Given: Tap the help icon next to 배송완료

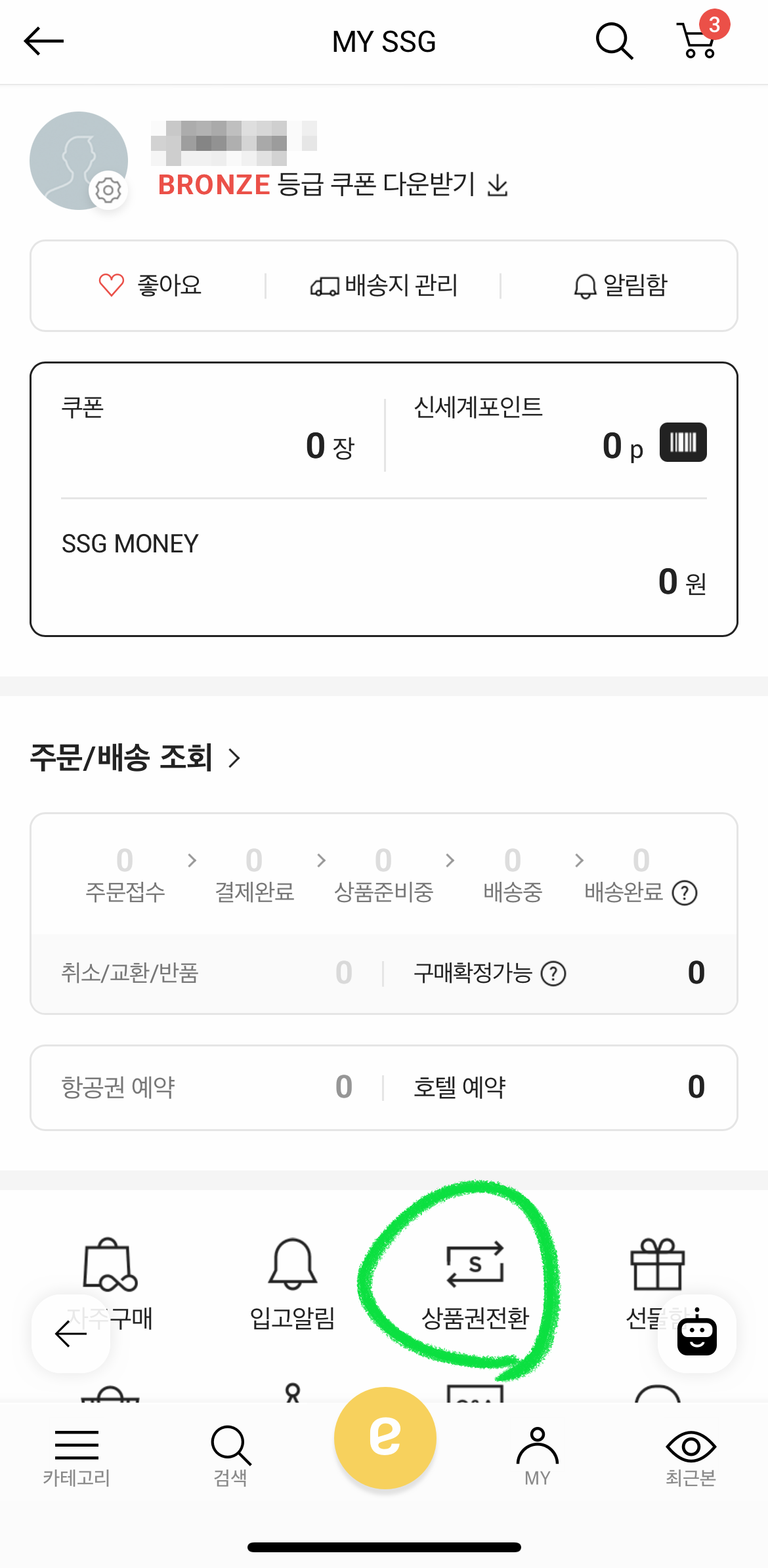Looking at the screenshot, I should [685, 892].
